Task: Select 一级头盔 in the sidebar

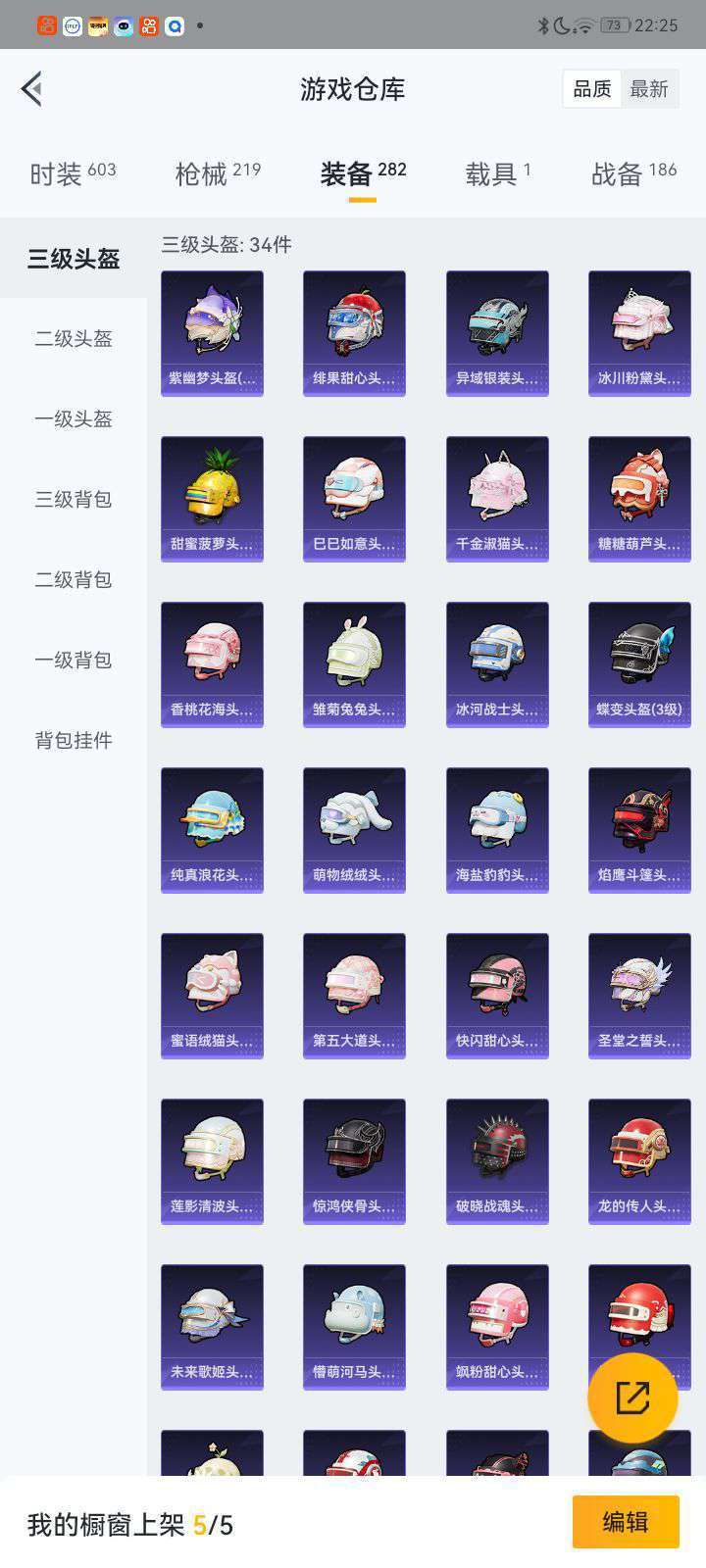Action: 74,419
